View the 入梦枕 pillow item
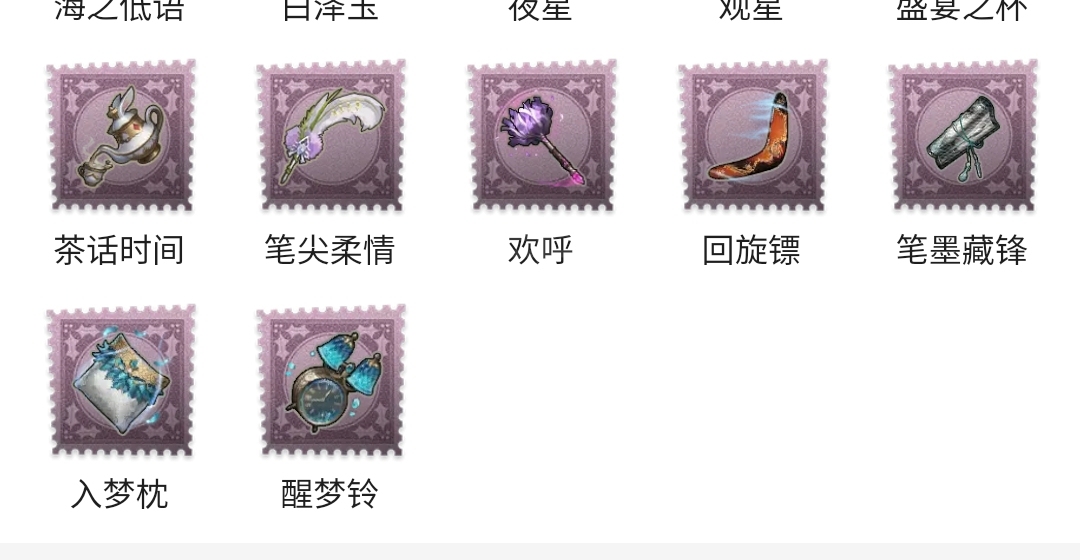Screen dimensions: 1080x560 coord(120,381)
